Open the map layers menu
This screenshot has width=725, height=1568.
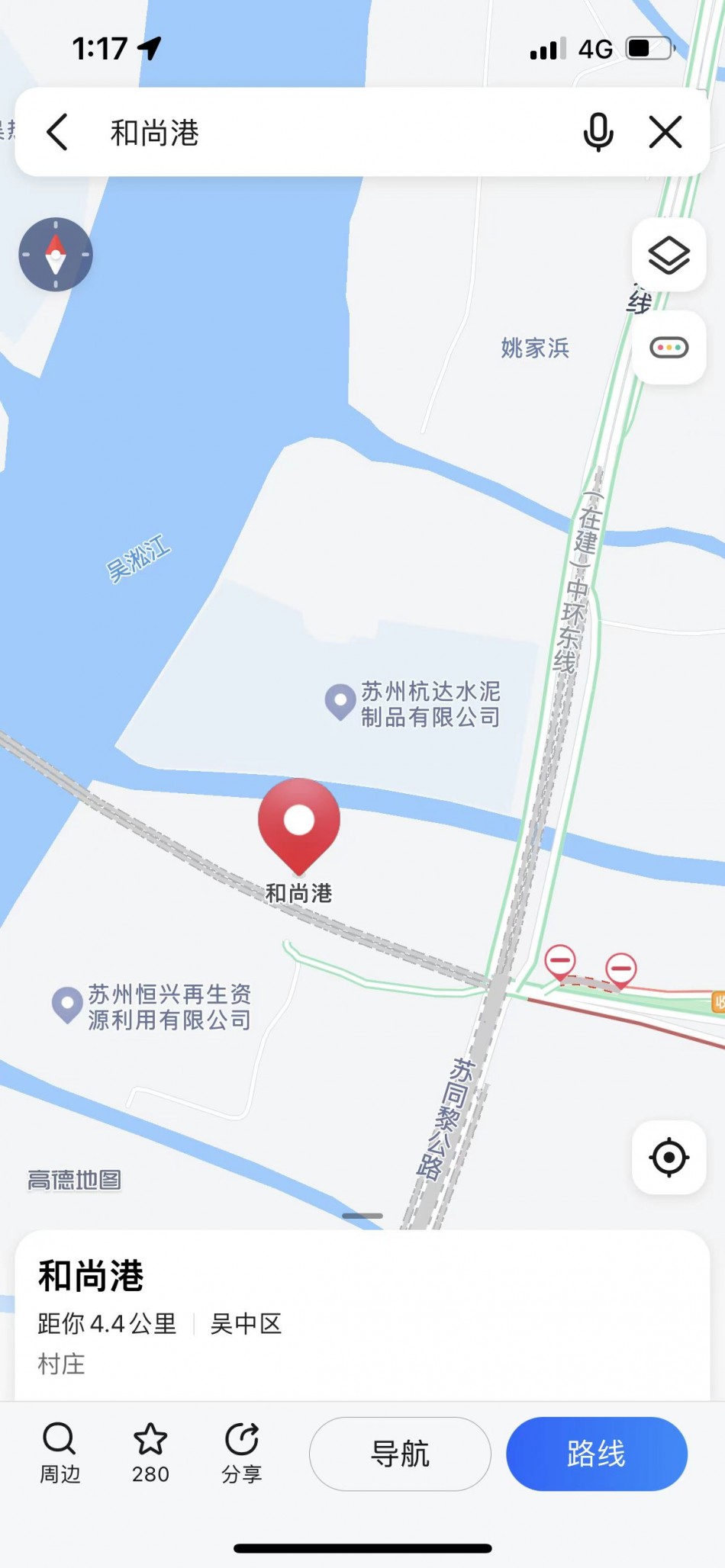coord(669,255)
